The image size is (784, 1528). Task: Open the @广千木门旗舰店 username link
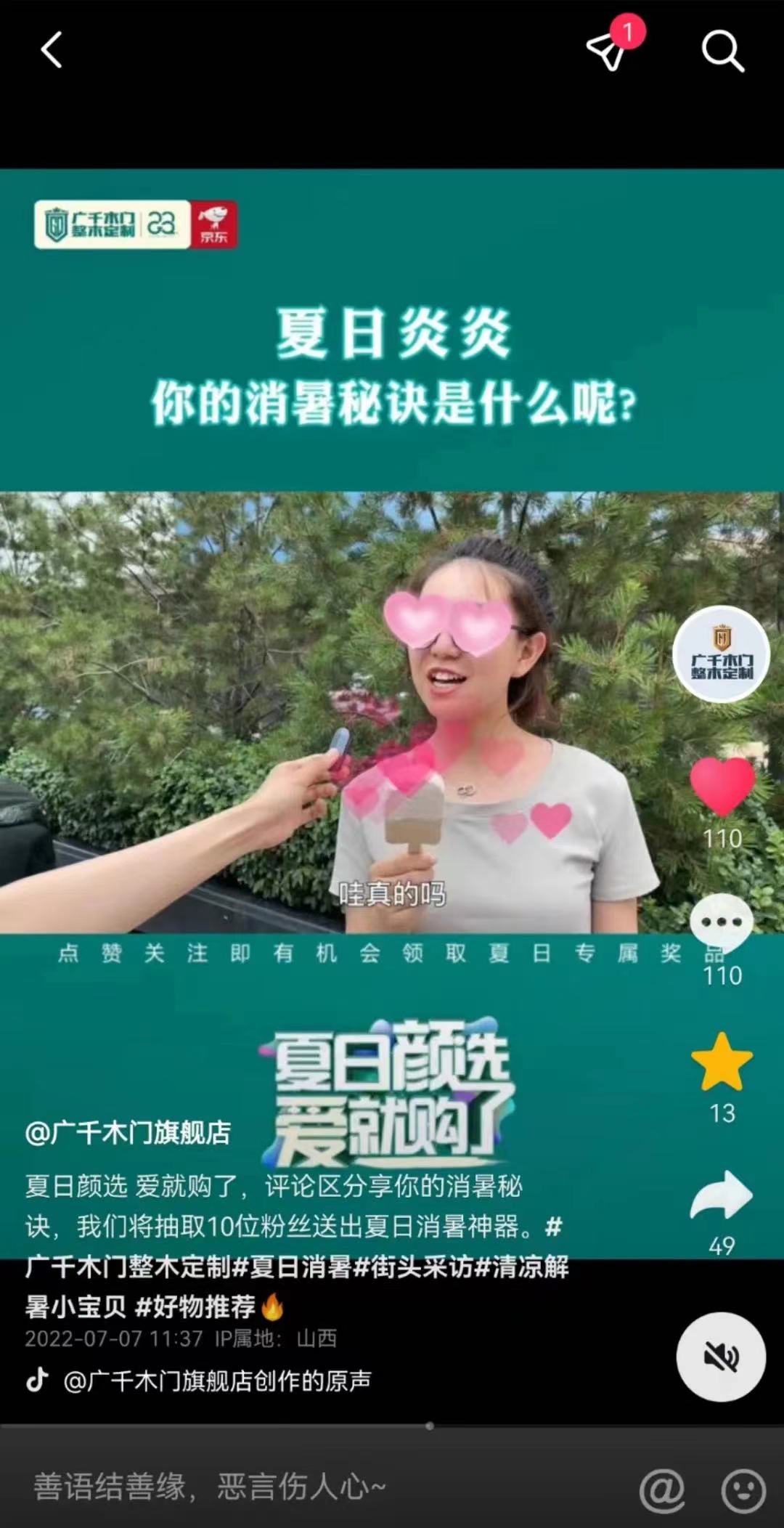128,1132
